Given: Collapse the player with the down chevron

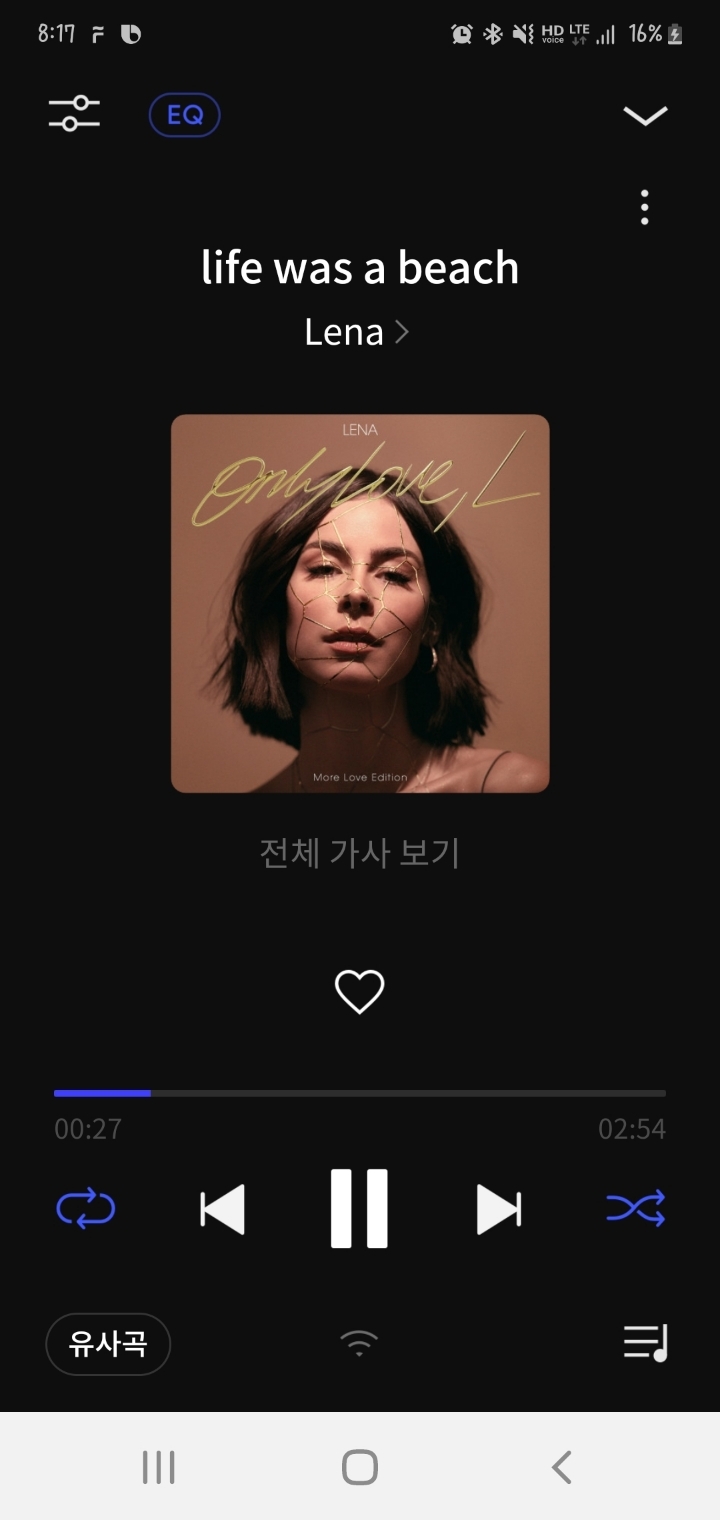Looking at the screenshot, I should 645,116.
